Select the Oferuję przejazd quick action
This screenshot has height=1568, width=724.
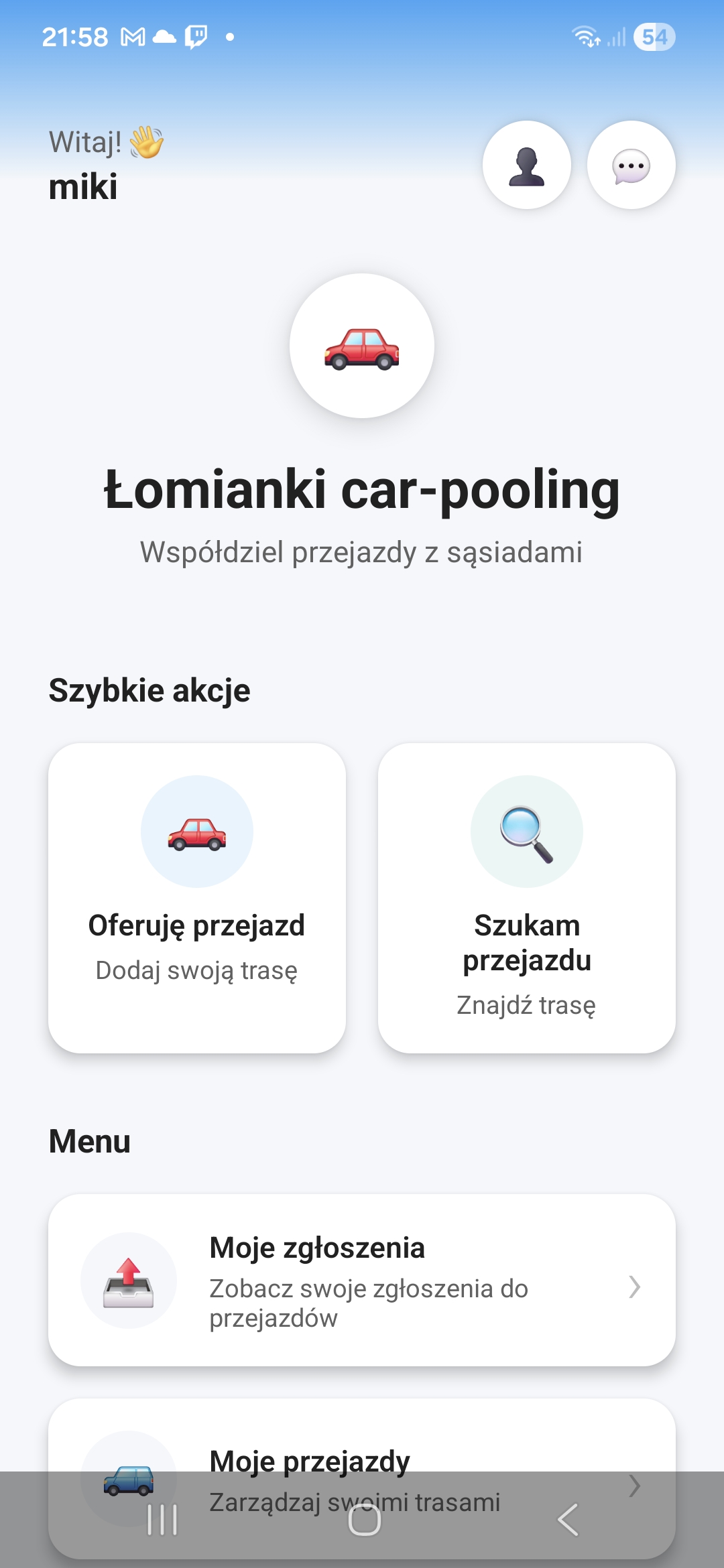click(197, 898)
